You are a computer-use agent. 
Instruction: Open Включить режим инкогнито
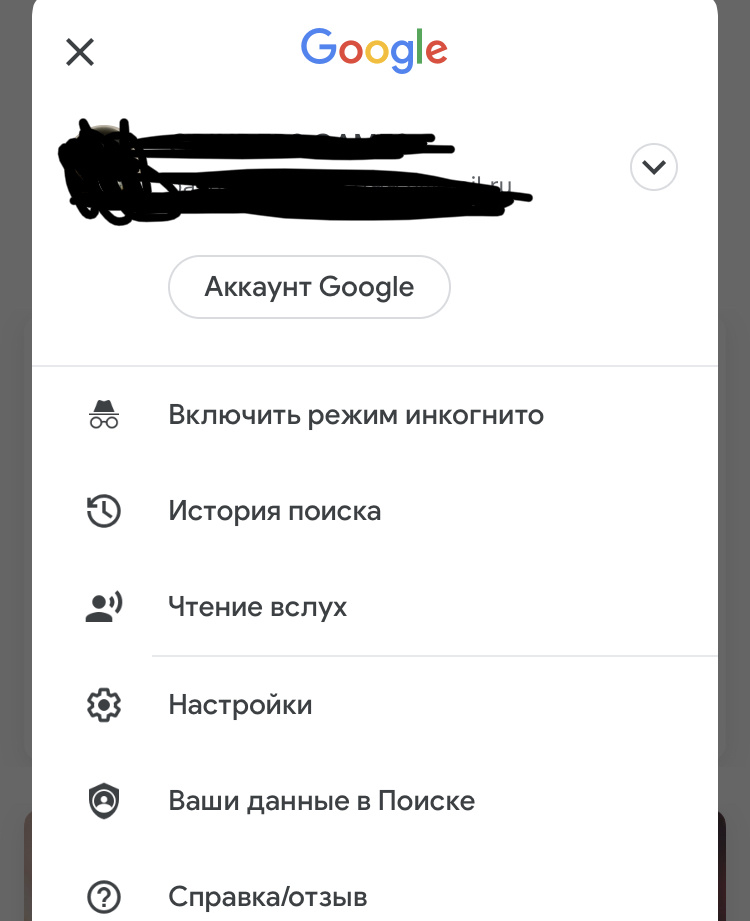coord(356,414)
